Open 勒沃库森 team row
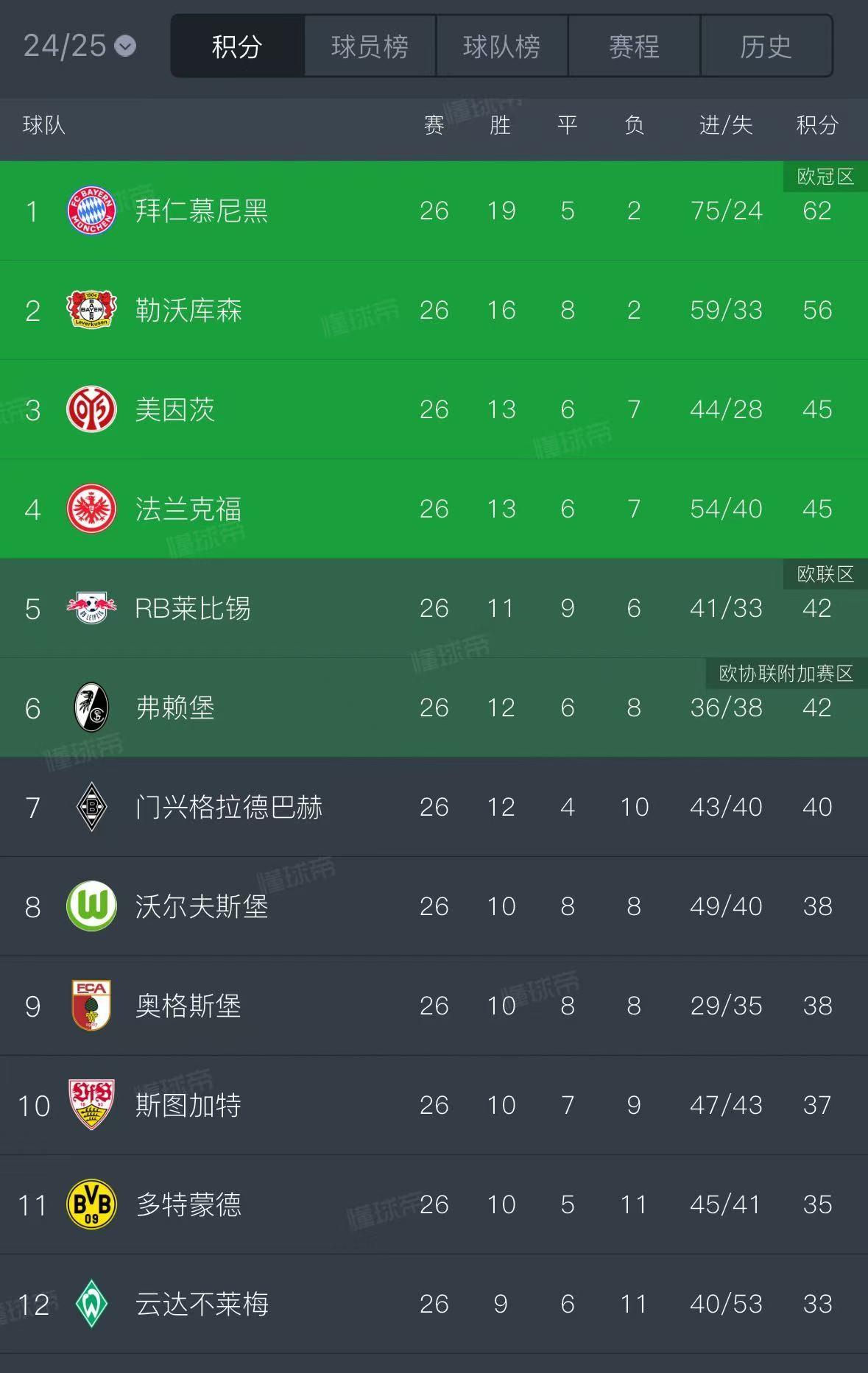Image resolution: width=868 pixels, height=1373 pixels. tap(188, 310)
